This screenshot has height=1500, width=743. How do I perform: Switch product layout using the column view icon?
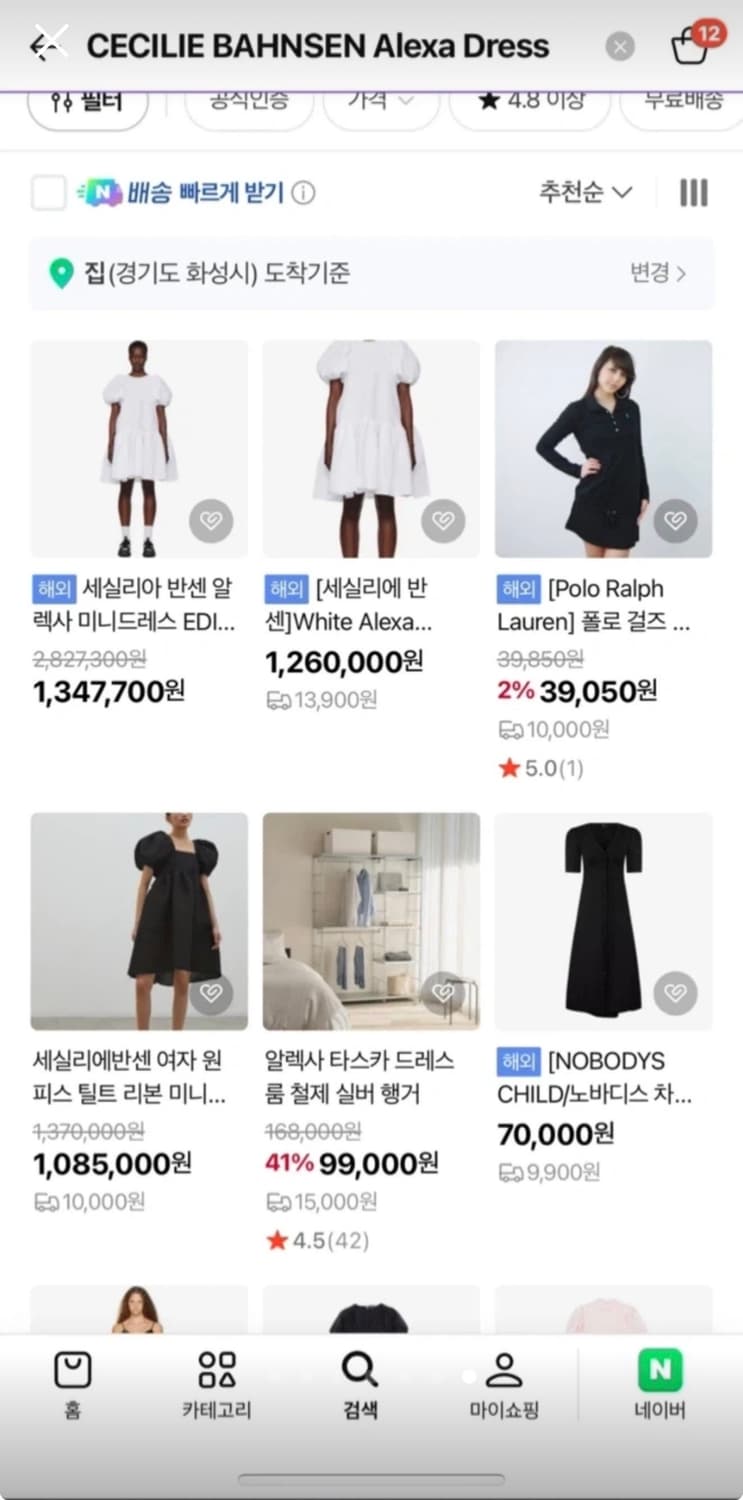point(694,192)
